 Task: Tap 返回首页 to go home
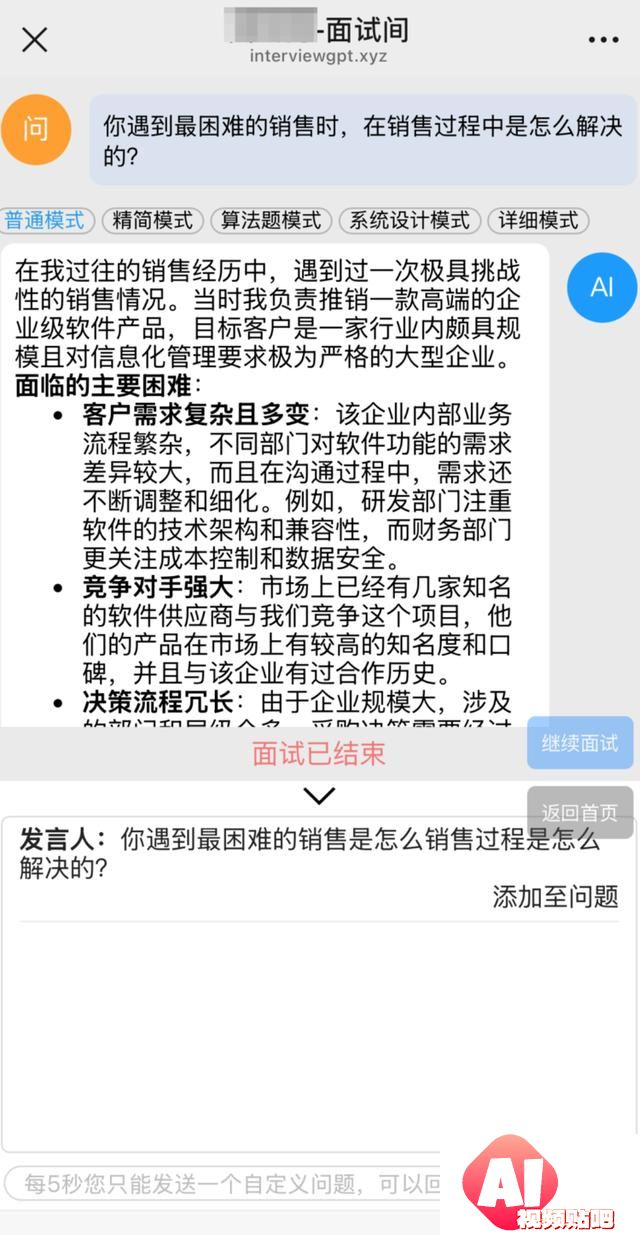[580, 812]
